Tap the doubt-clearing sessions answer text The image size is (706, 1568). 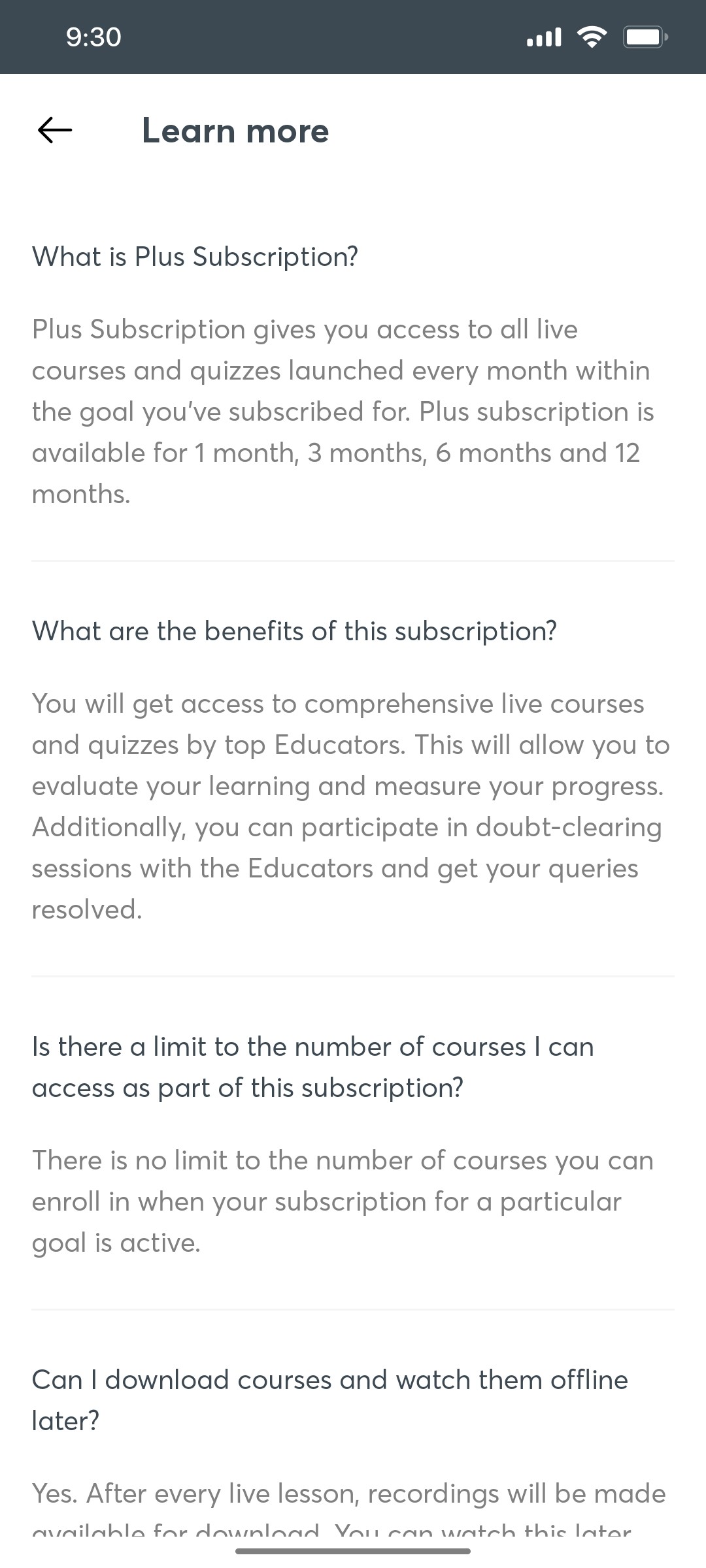[x=350, y=804]
